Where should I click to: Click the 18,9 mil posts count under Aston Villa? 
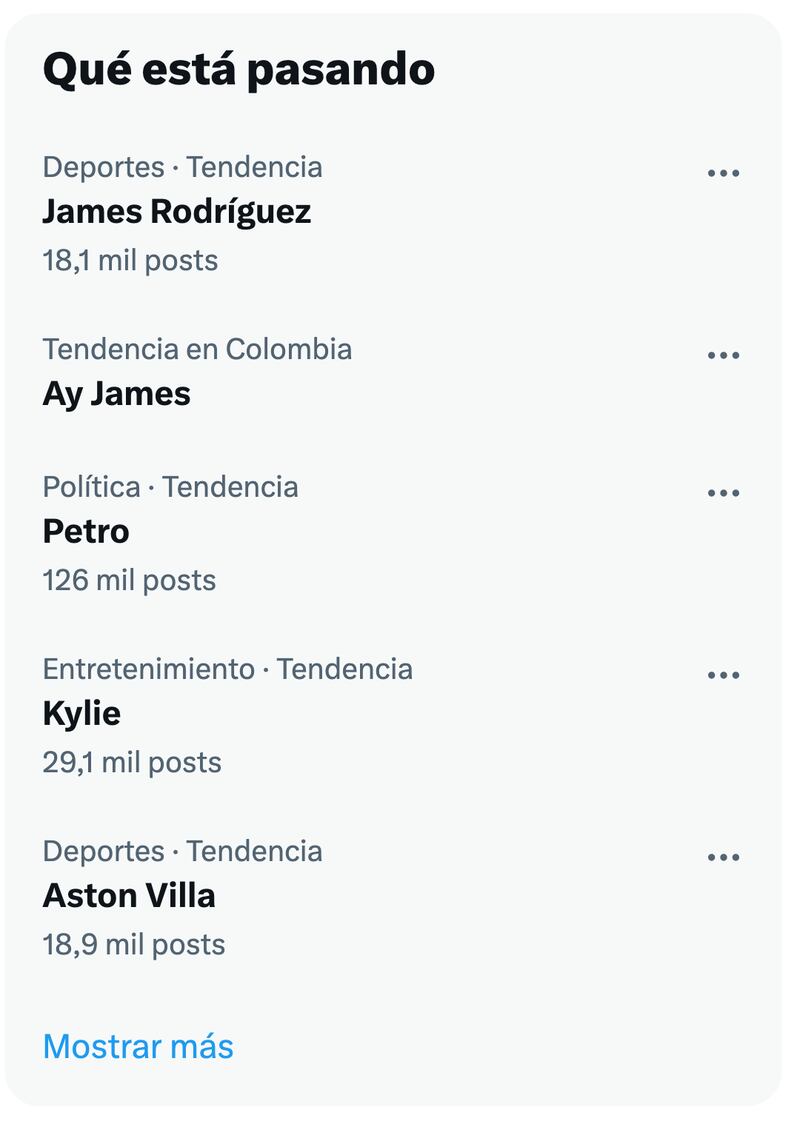(134, 942)
